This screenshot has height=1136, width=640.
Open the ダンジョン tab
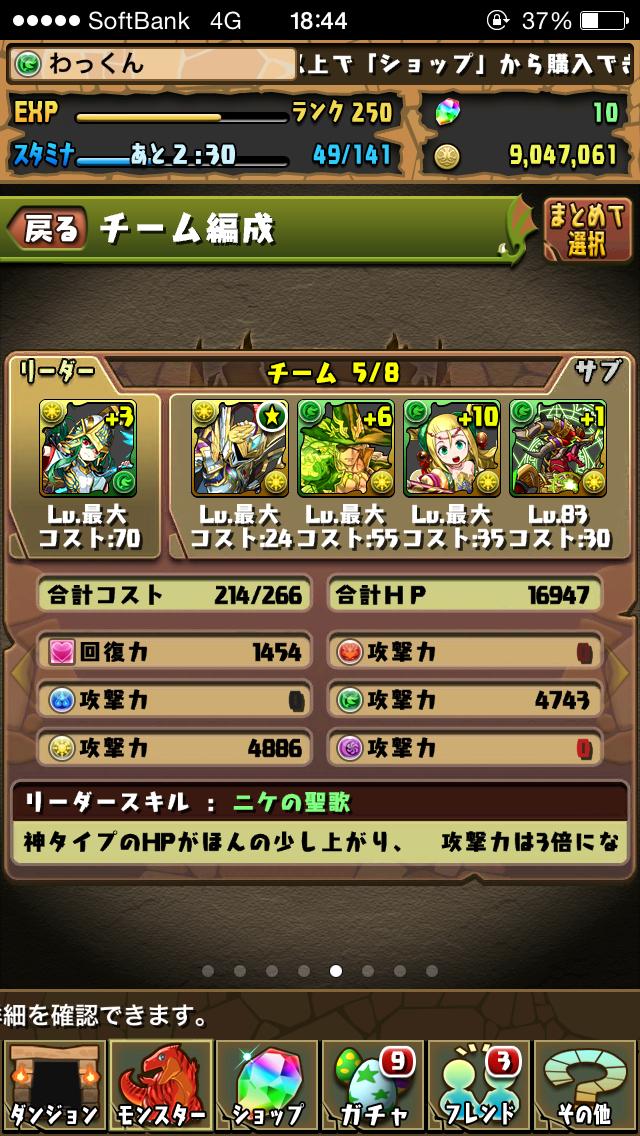[53, 1085]
